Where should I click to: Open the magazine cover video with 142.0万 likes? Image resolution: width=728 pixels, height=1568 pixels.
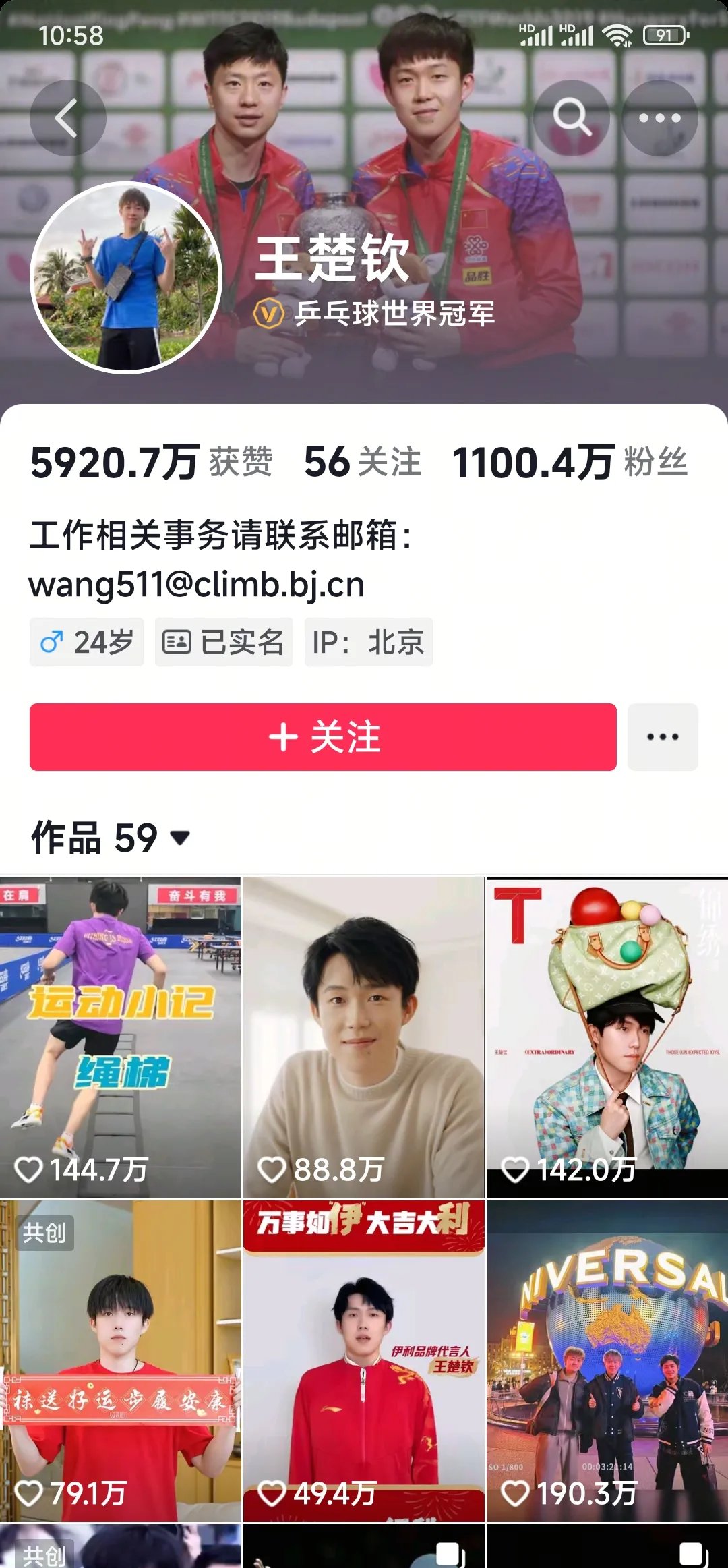[x=607, y=1037]
